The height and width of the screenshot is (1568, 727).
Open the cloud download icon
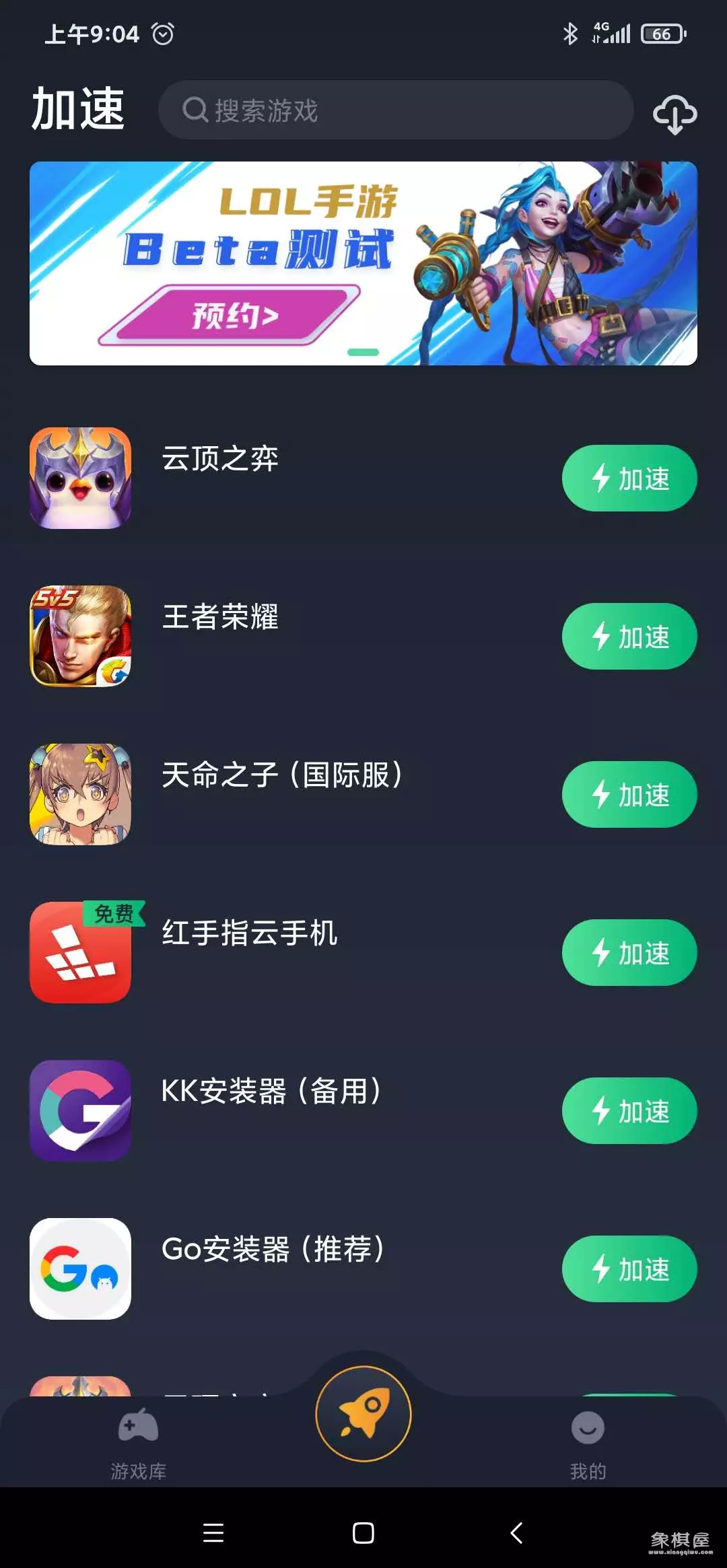674,113
